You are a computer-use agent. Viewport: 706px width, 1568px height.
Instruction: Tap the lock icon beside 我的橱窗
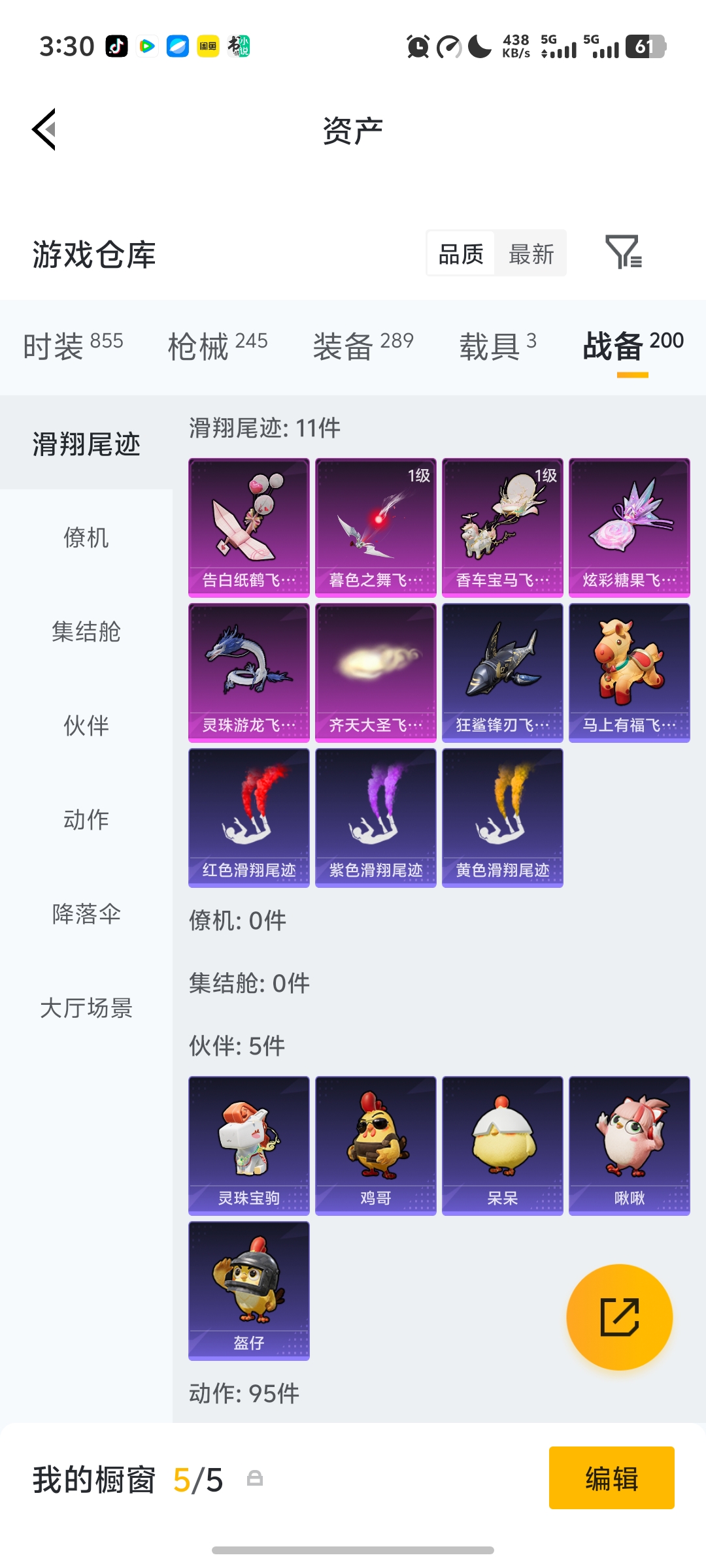pos(256,1480)
